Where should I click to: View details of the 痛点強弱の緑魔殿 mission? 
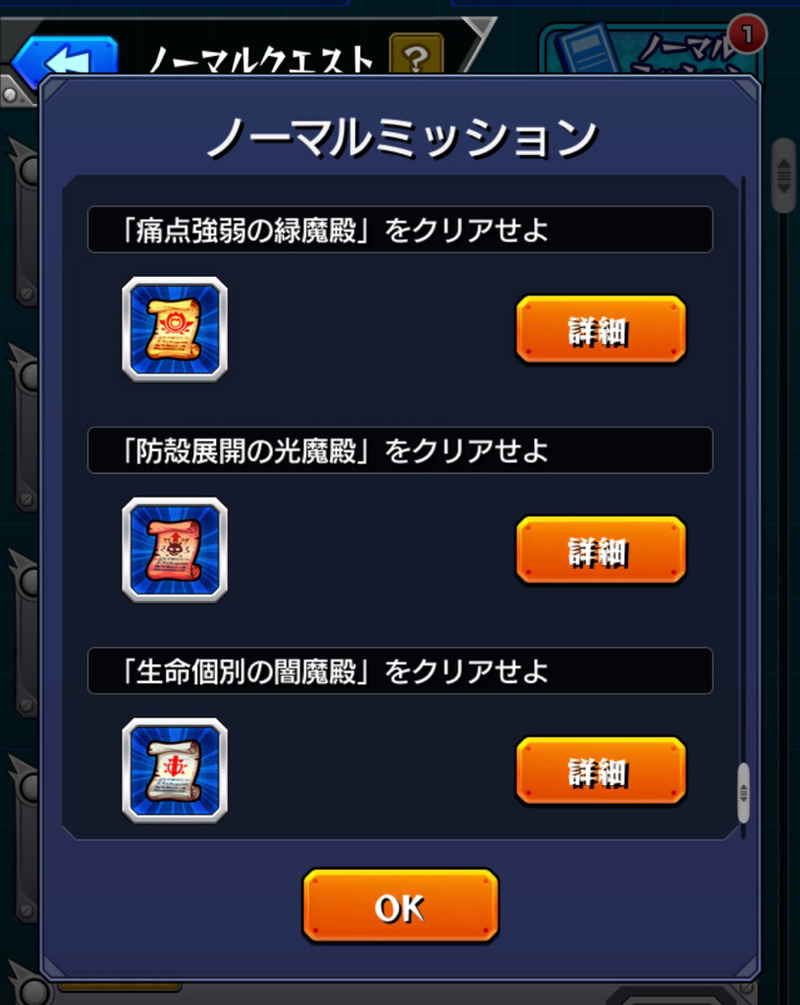[x=600, y=330]
